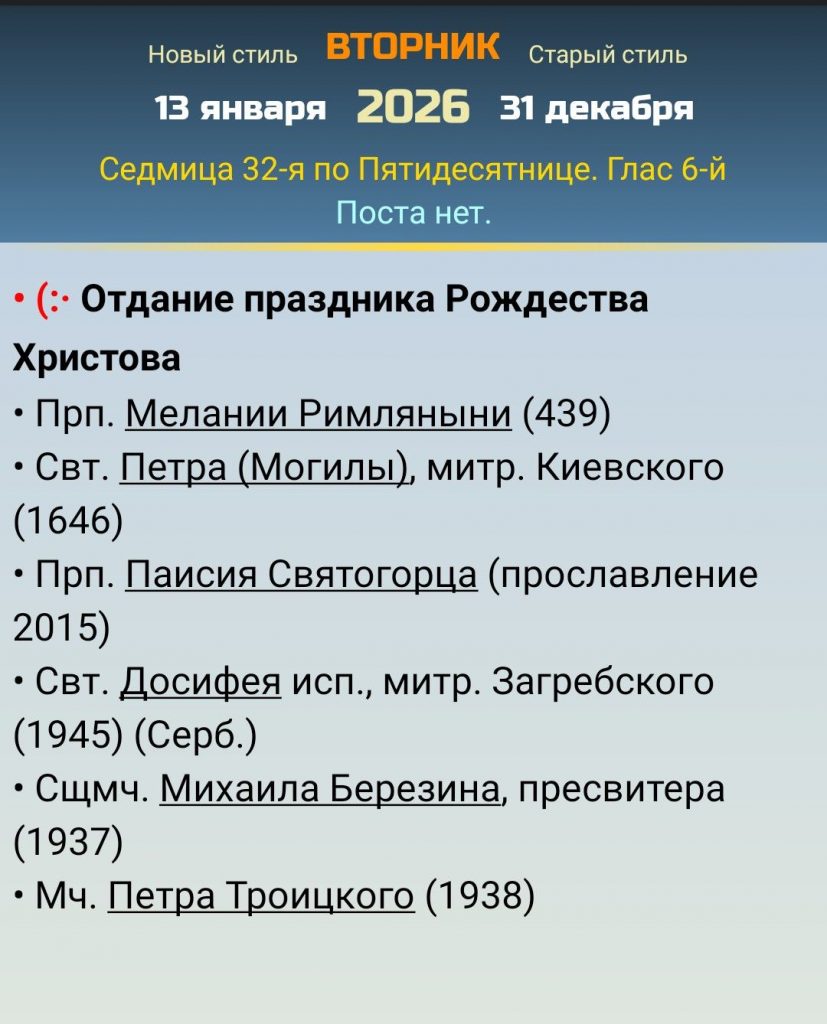Follow the Досифея saint link
827x1024 pixels.
tap(200, 682)
